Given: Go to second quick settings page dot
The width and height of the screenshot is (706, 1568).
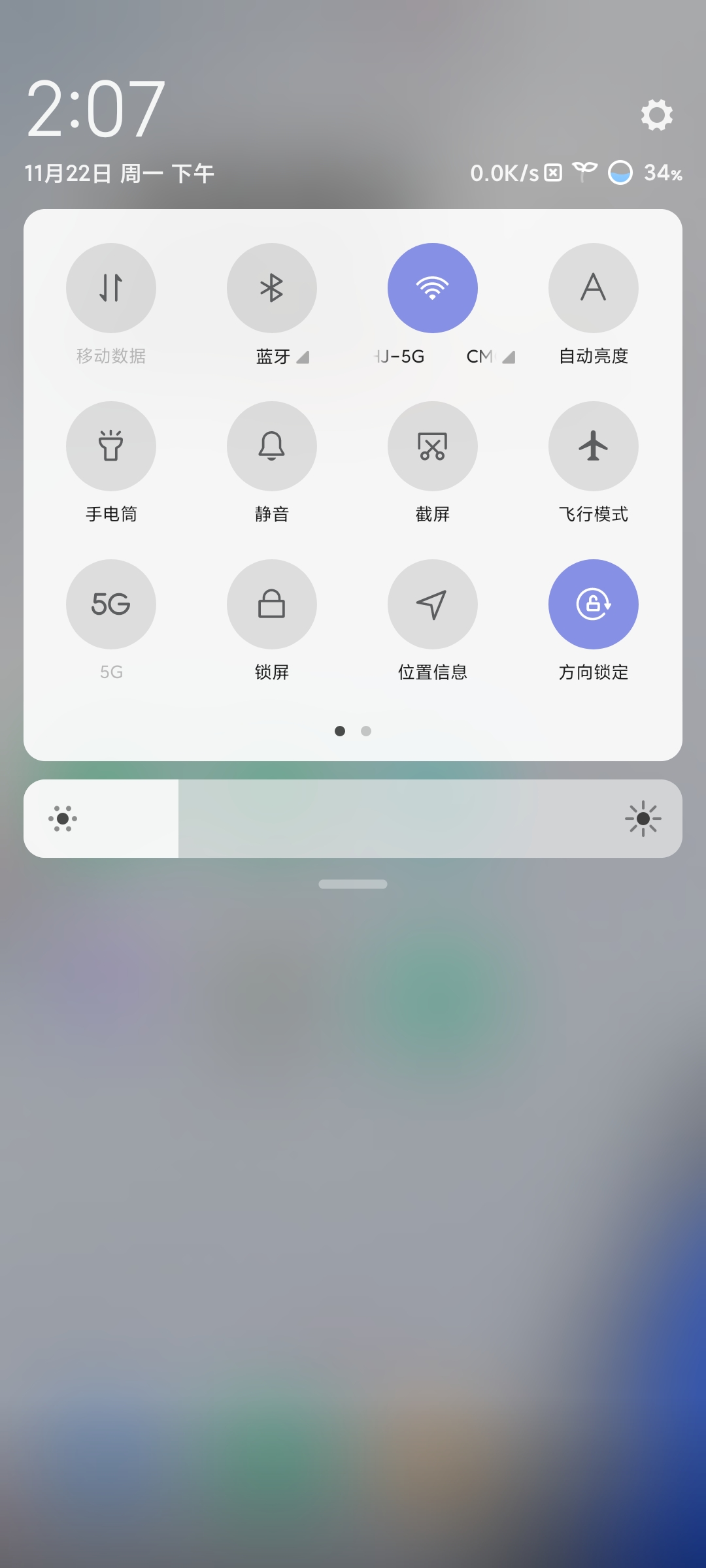Looking at the screenshot, I should tap(366, 731).
